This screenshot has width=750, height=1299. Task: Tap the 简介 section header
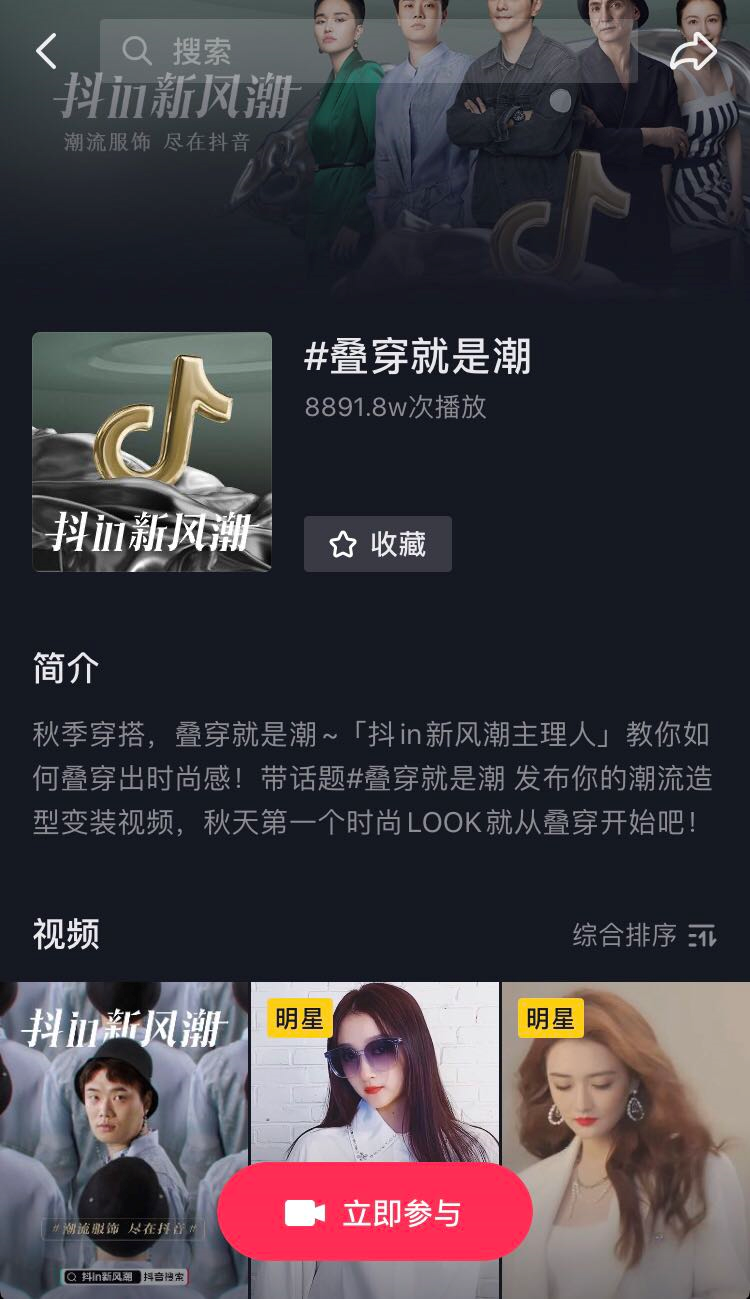tap(63, 668)
